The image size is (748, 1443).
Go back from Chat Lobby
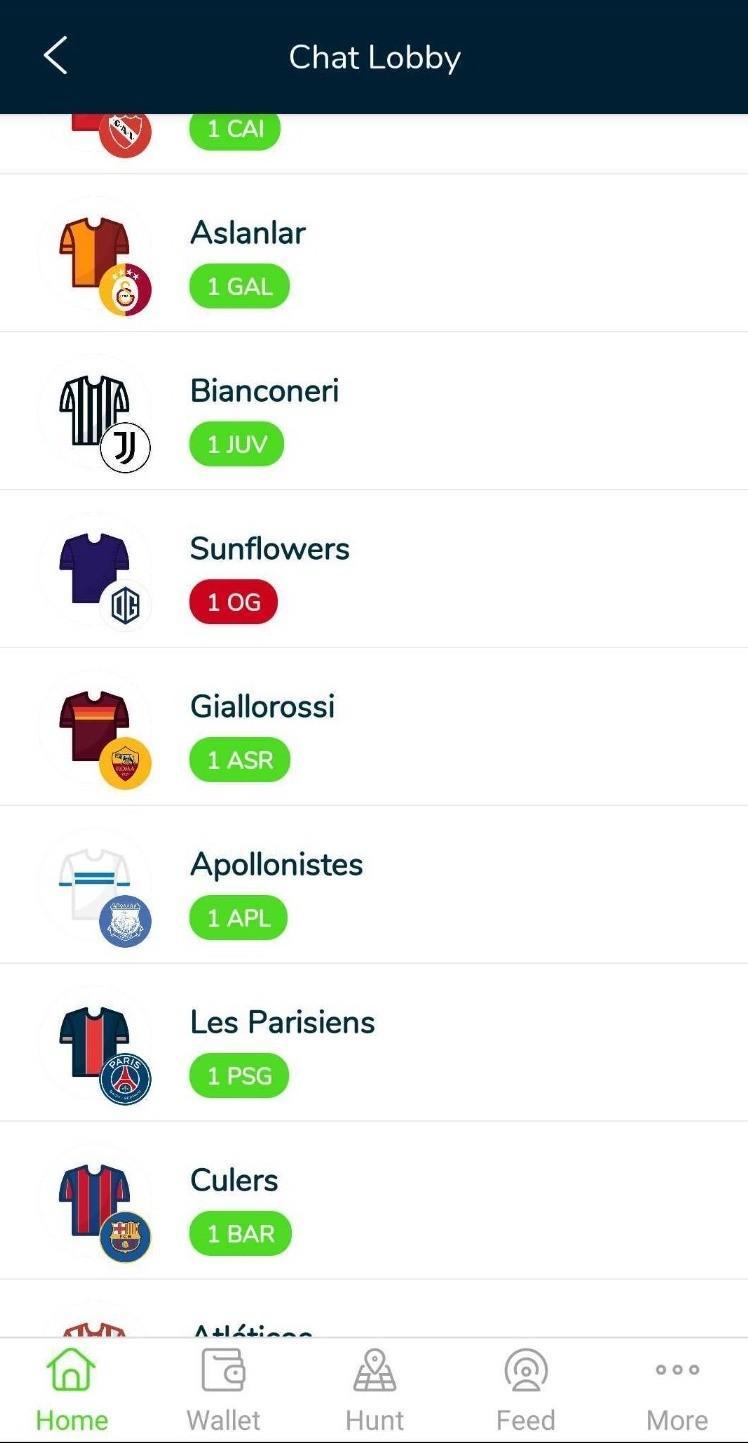point(56,56)
